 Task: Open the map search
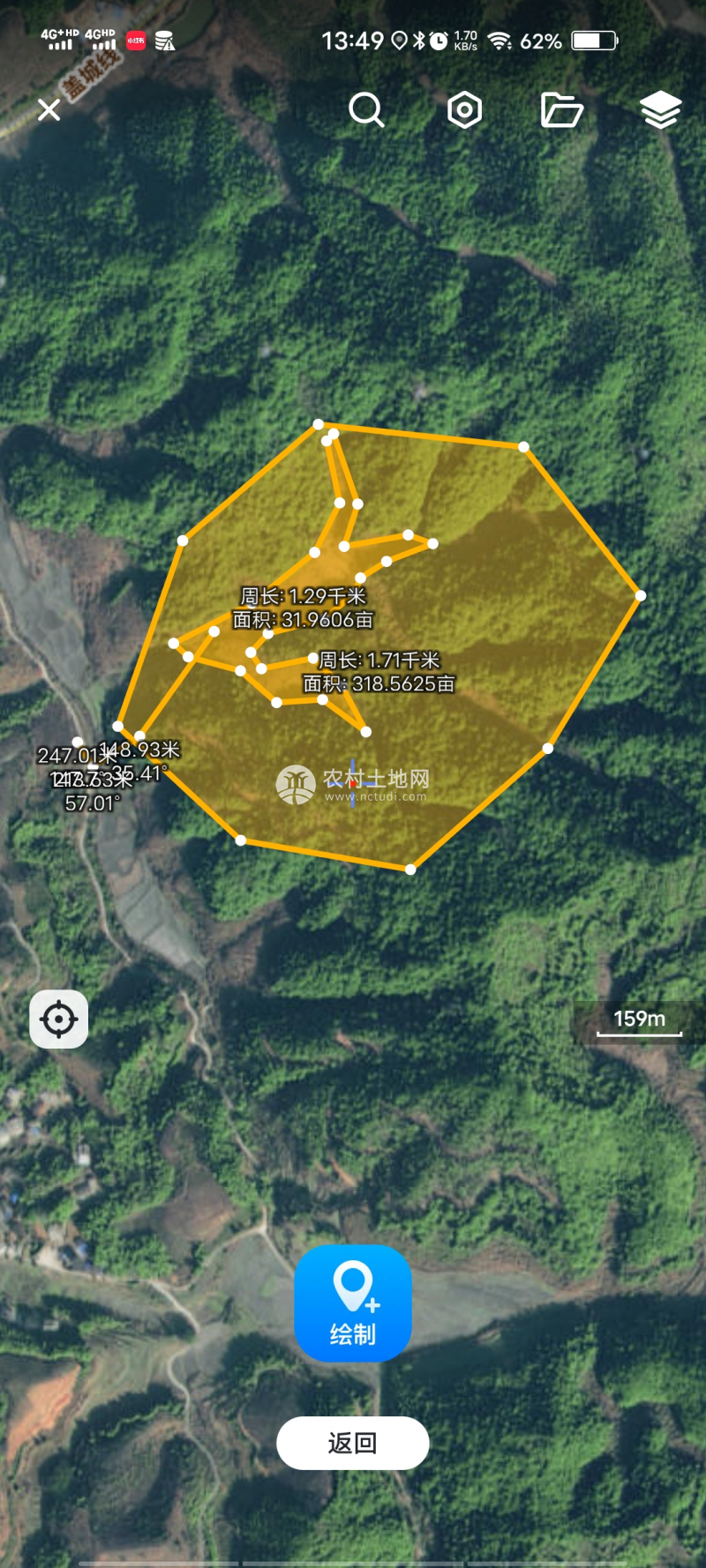pyautogui.click(x=366, y=110)
